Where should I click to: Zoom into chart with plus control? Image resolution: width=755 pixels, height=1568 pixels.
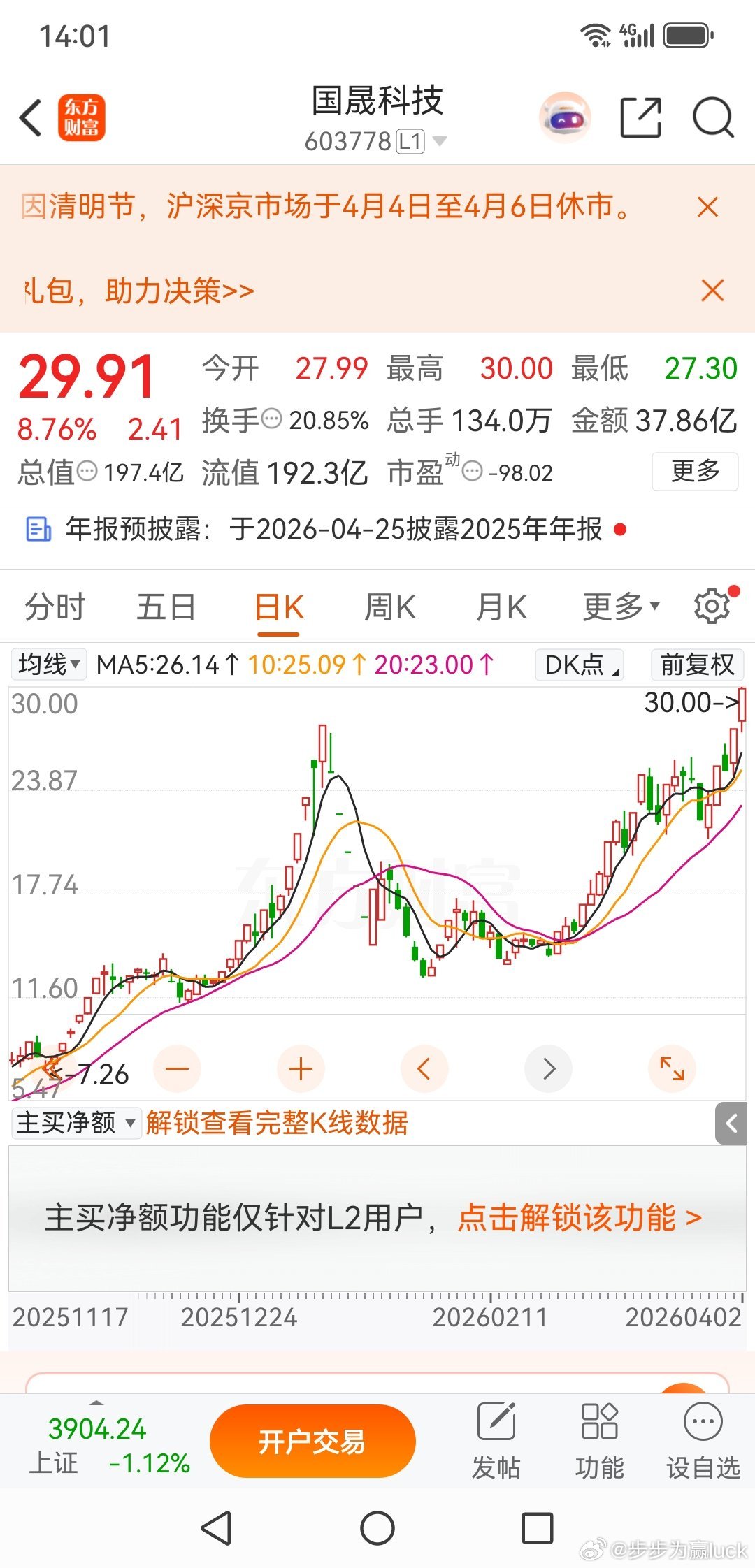coord(300,1068)
